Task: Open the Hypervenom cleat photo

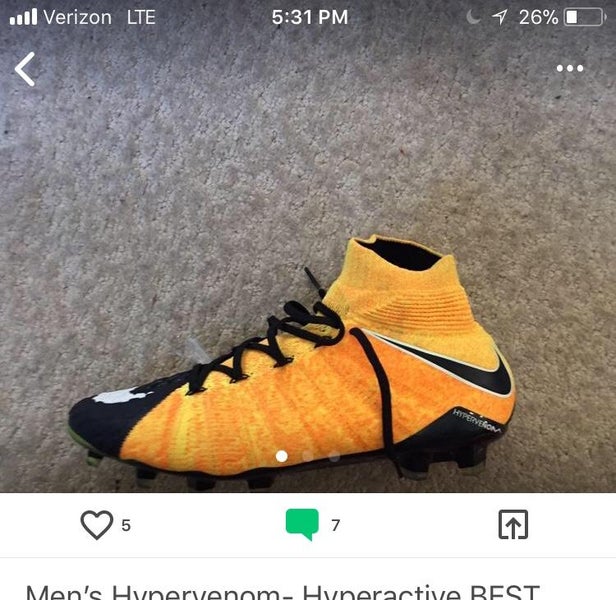Action: pos(300,360)
